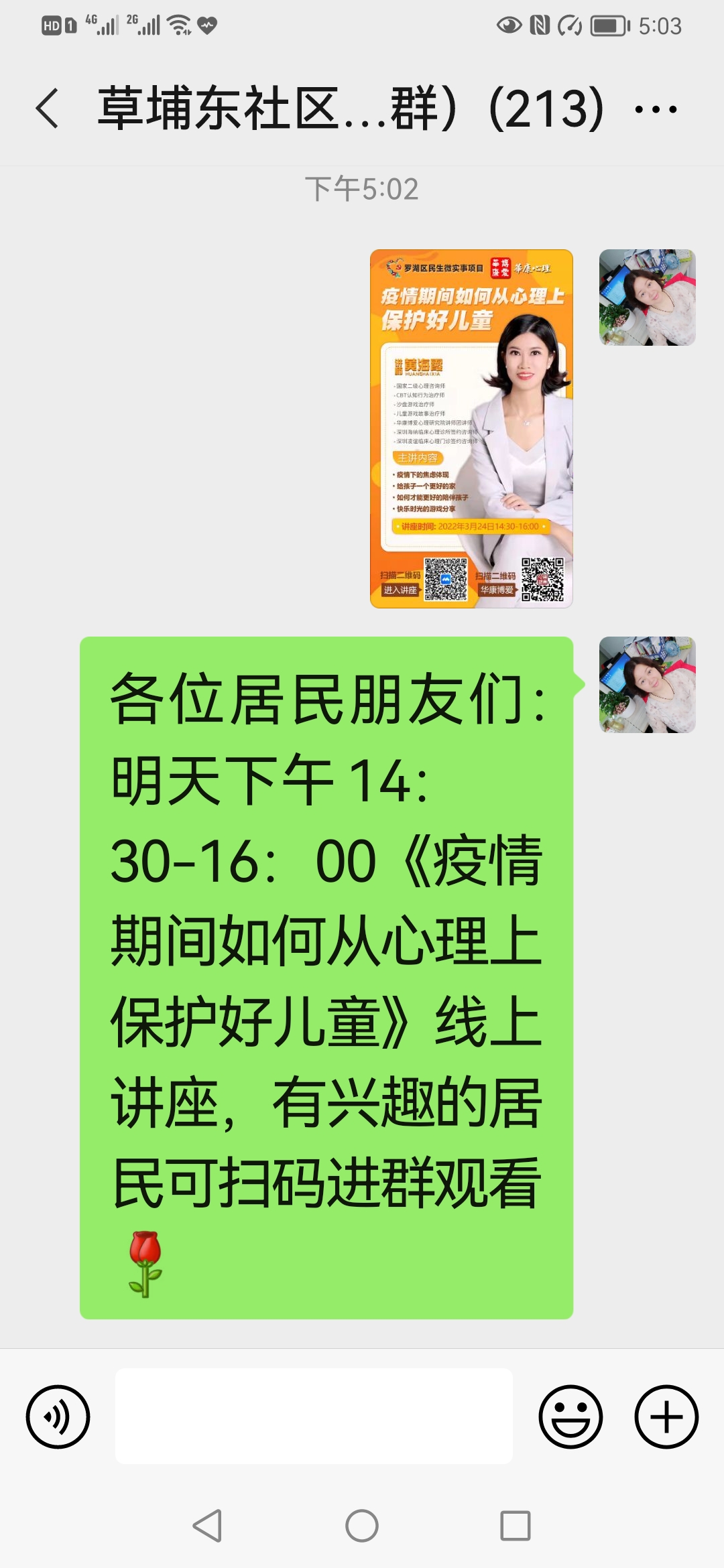Image resolution: width=724 pixels, height=1568 pixels.
Task: Switch to voice message input
Action: 58,1417
